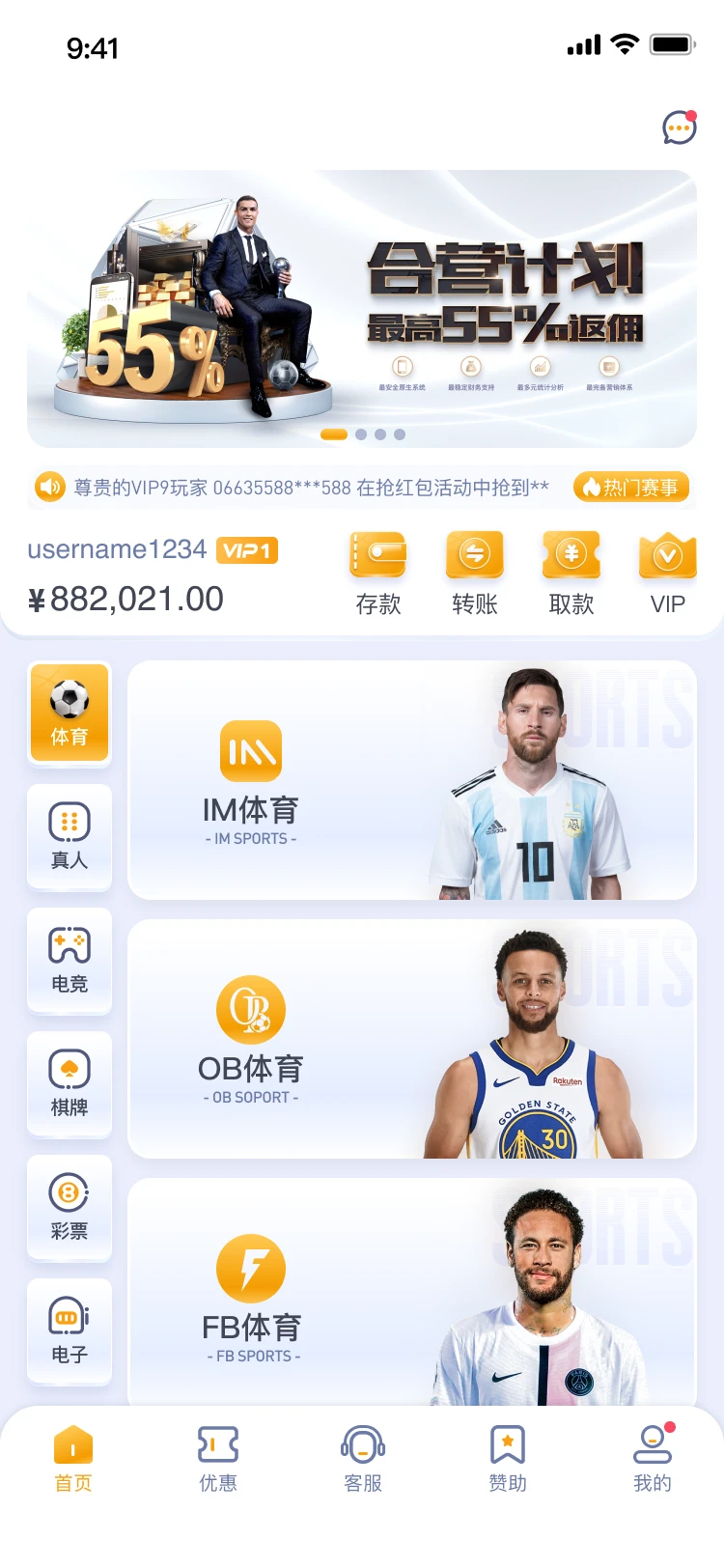Open 取款 withdrawal

[571, 574]
